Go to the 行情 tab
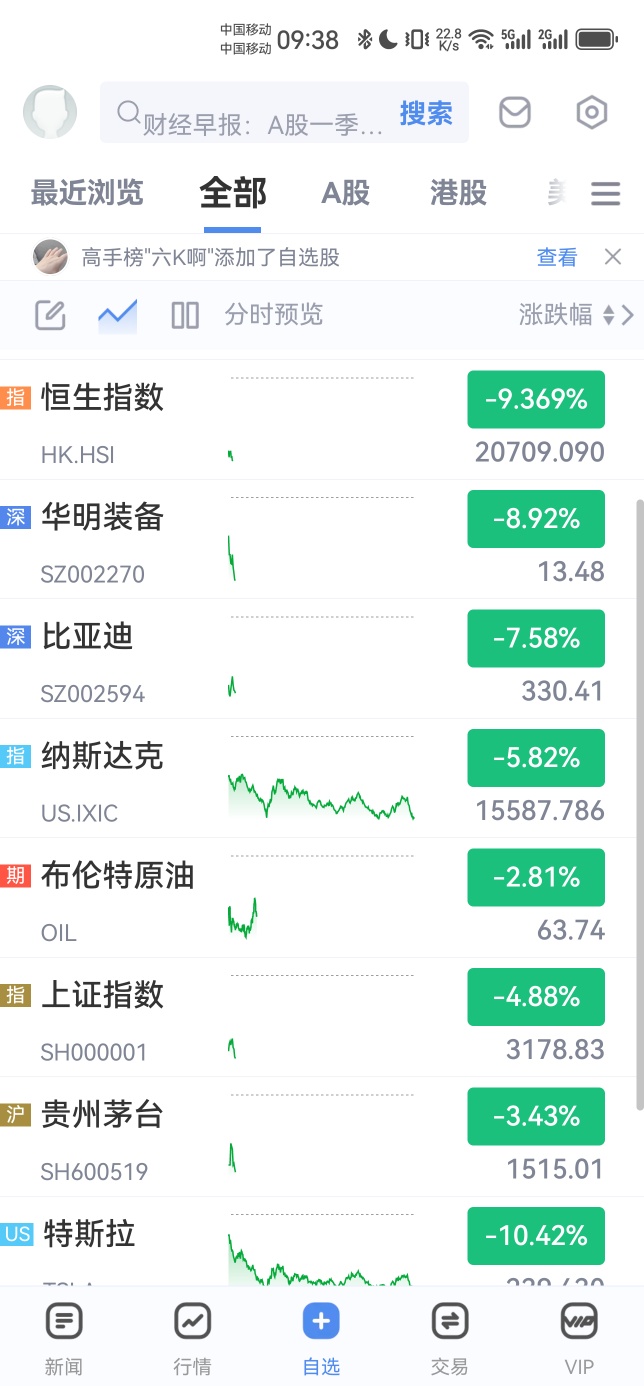Image resolution: width=644 pixels, height=1386 pixels. coord(192,1340)
